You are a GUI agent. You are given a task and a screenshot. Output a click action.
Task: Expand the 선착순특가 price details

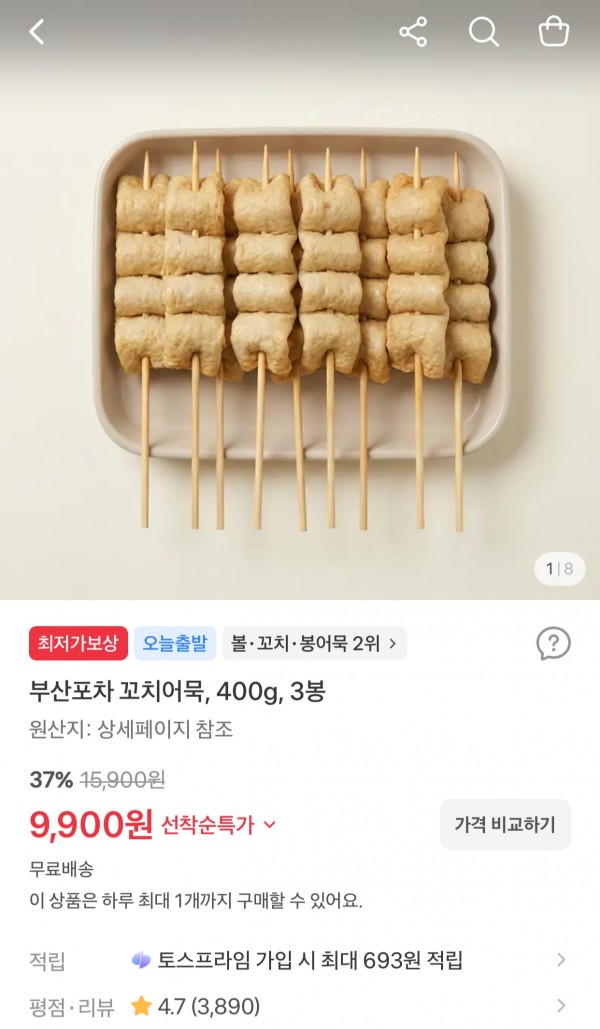click(x=219, y=825)
